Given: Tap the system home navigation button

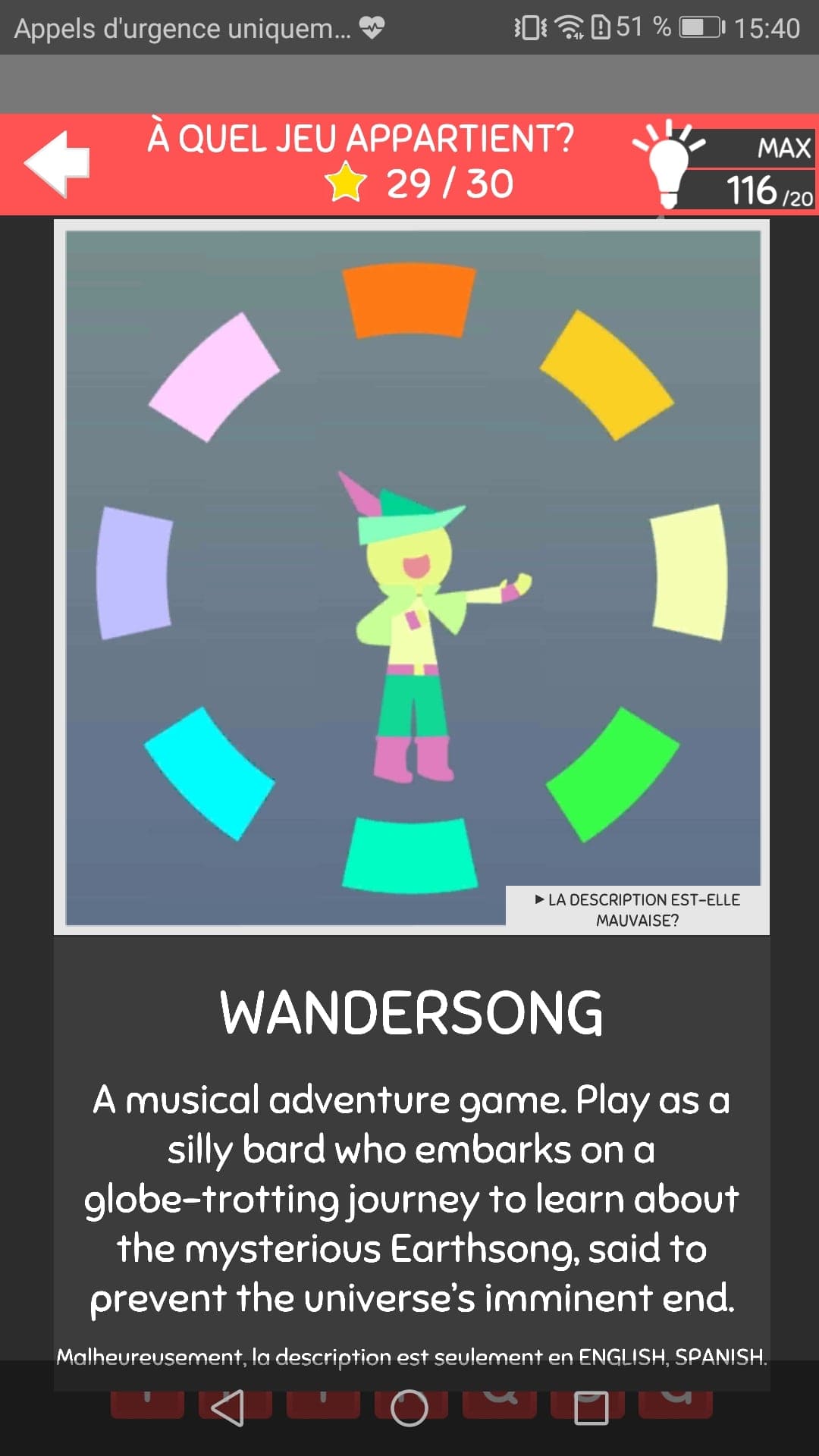Looking at the screenshot, I should 409,1408.
